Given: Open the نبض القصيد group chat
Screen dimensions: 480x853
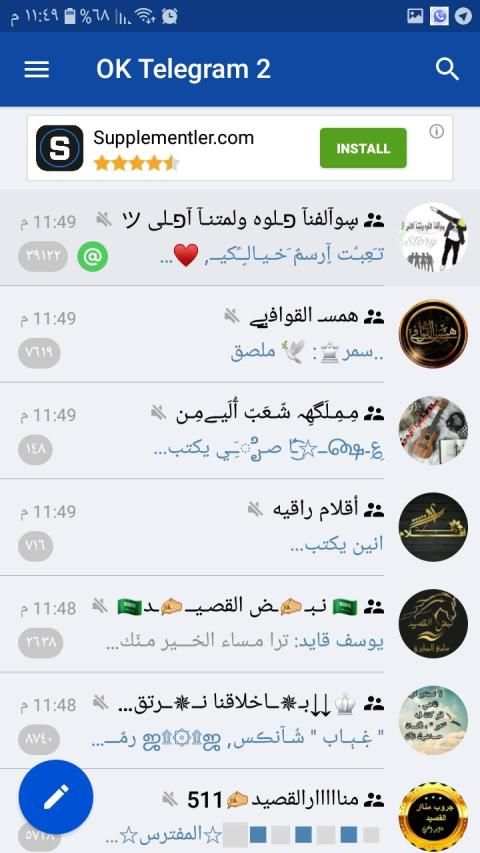Looking at the screenshot, I should (x=240, y=623).
